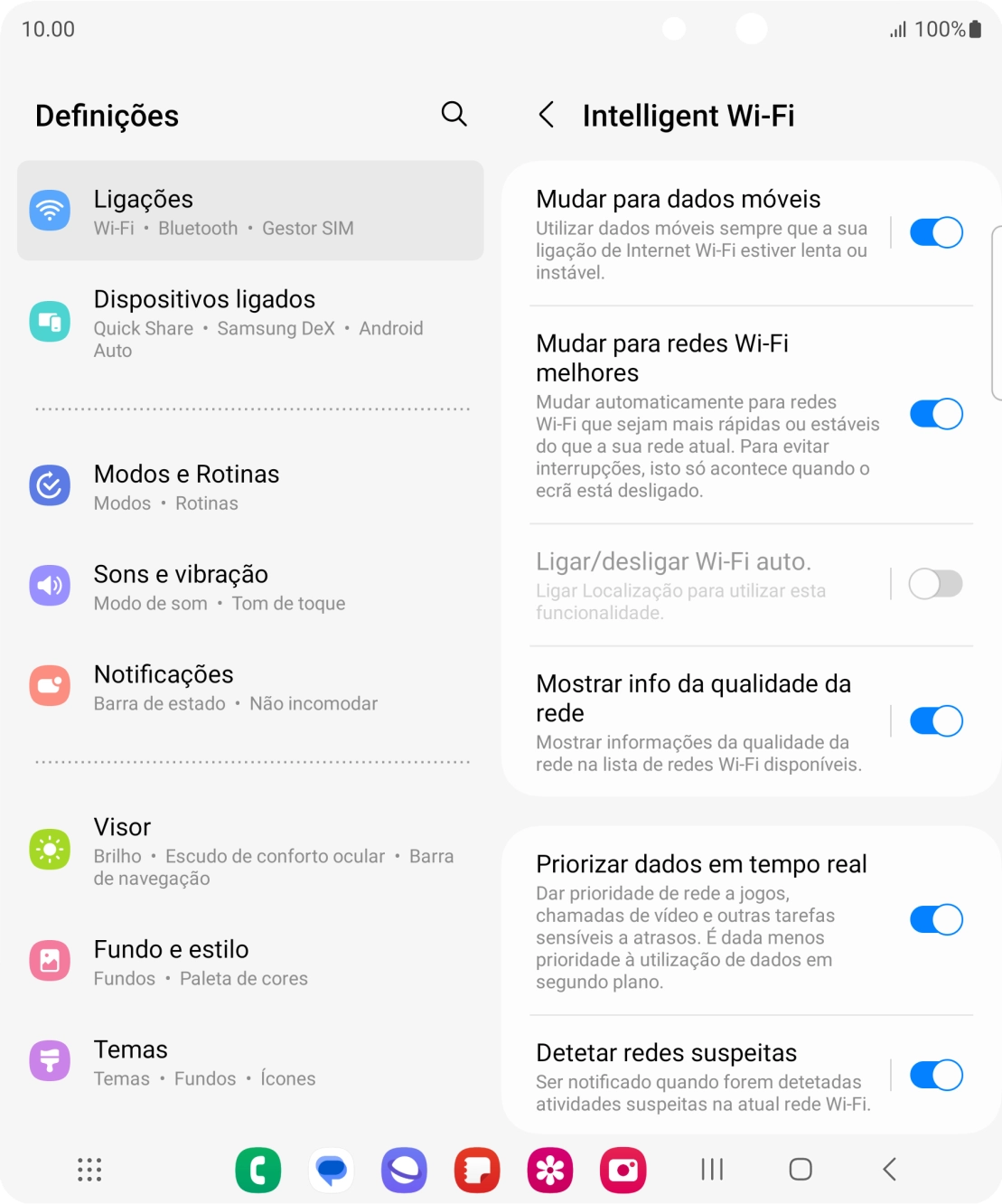The image size is (1002, 1204).
Task: Tap the Notificações icon
Action: [50, 685]
